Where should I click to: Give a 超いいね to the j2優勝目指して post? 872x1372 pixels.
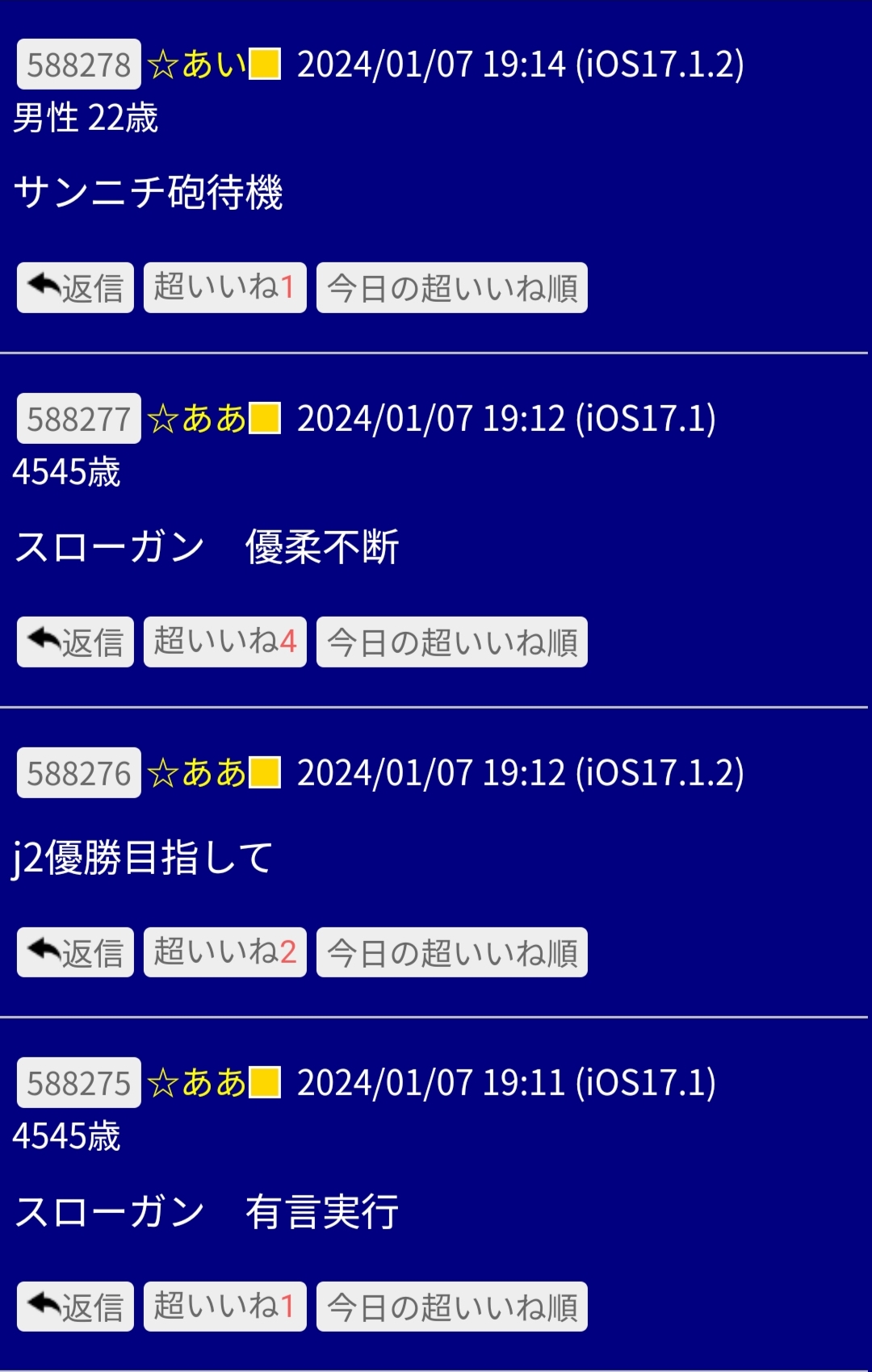(224, 952)
